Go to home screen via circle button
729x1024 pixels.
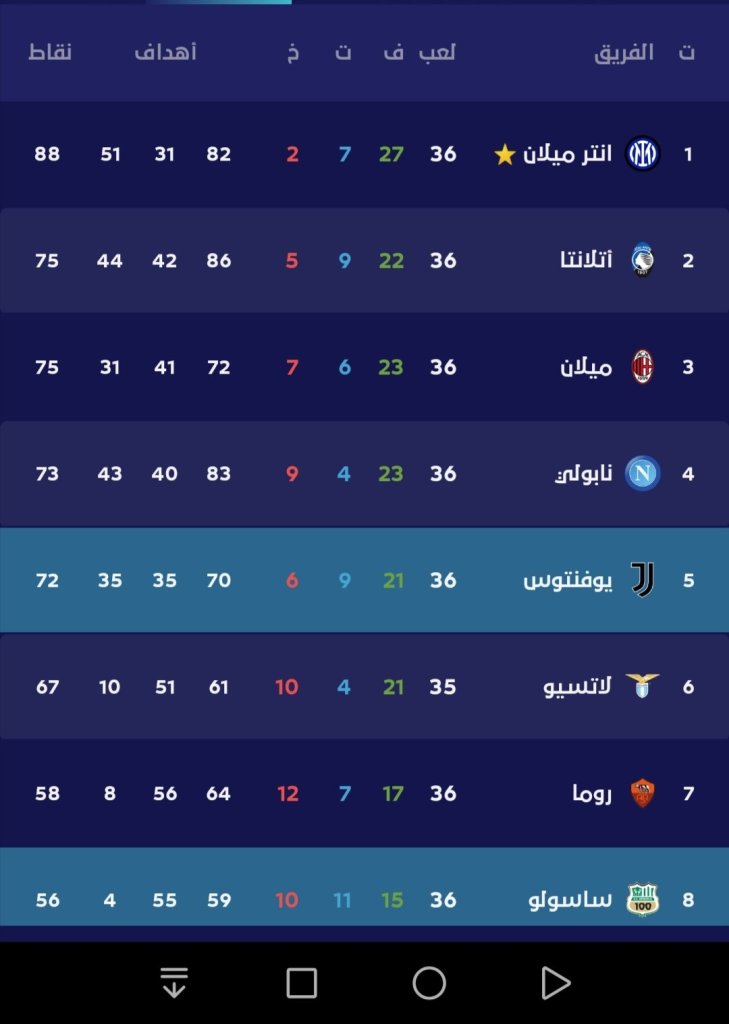pos(429,983)
